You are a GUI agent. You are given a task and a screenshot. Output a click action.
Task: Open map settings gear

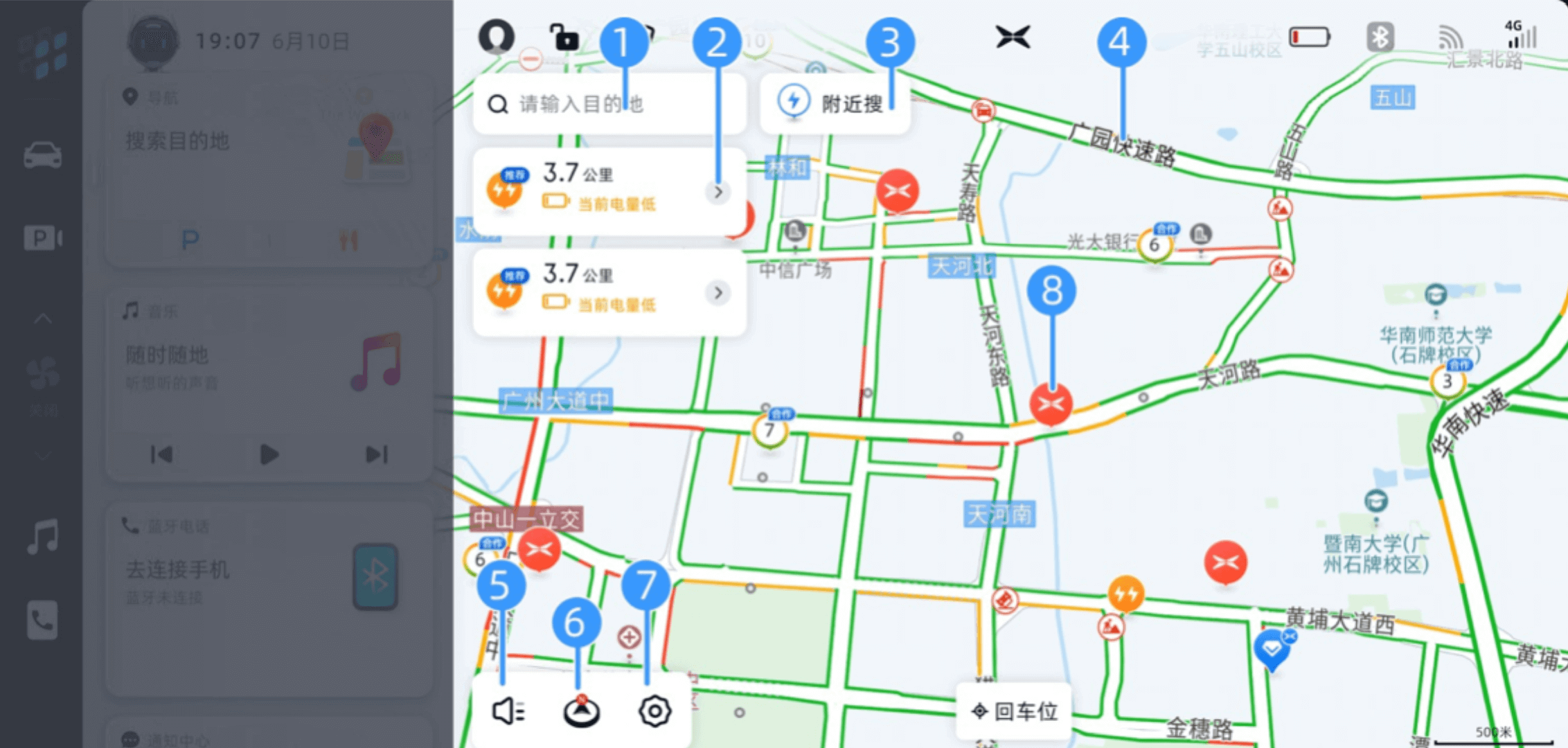(654, 711)
